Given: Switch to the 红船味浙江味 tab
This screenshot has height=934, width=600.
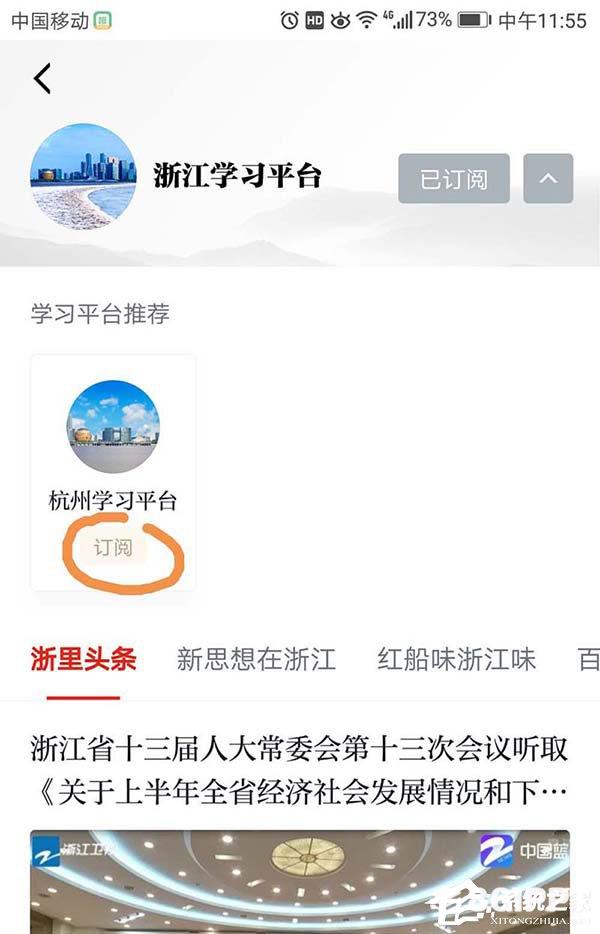Looking at the screenshot, I should (x=456, y=659).
